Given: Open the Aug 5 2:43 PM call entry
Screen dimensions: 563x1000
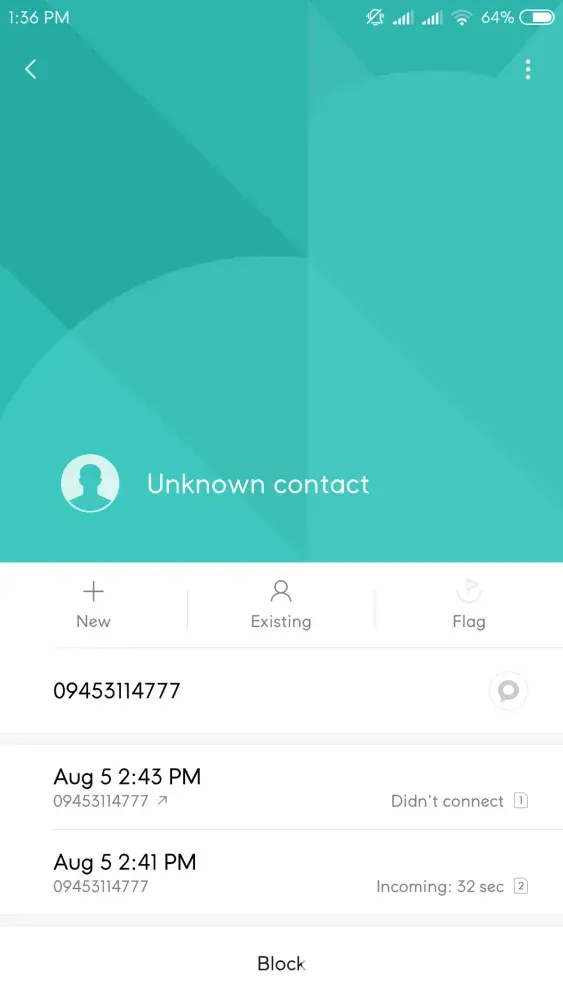Looking at the screenshot, I should click(x=281, y=787).
